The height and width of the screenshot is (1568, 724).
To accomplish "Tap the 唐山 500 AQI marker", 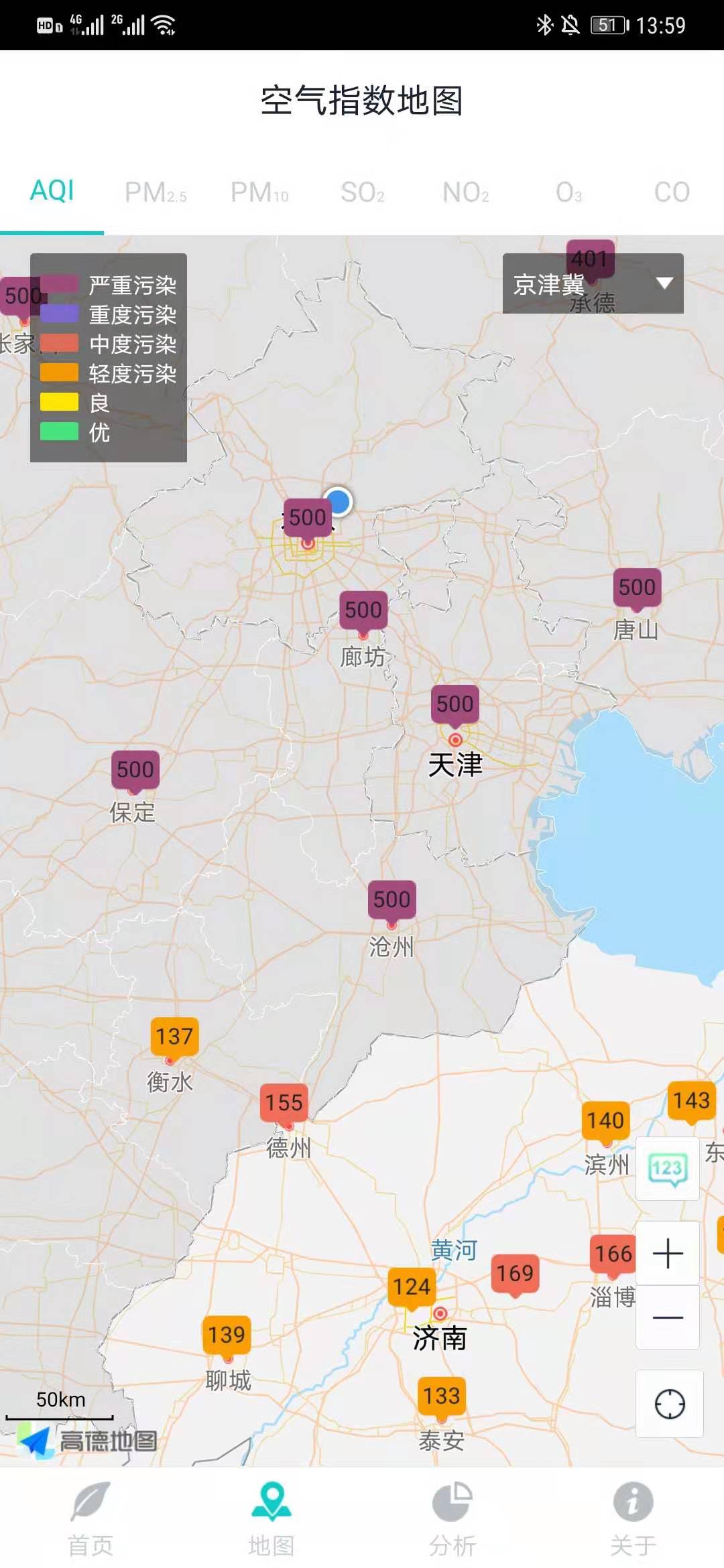I will point(637,588).
